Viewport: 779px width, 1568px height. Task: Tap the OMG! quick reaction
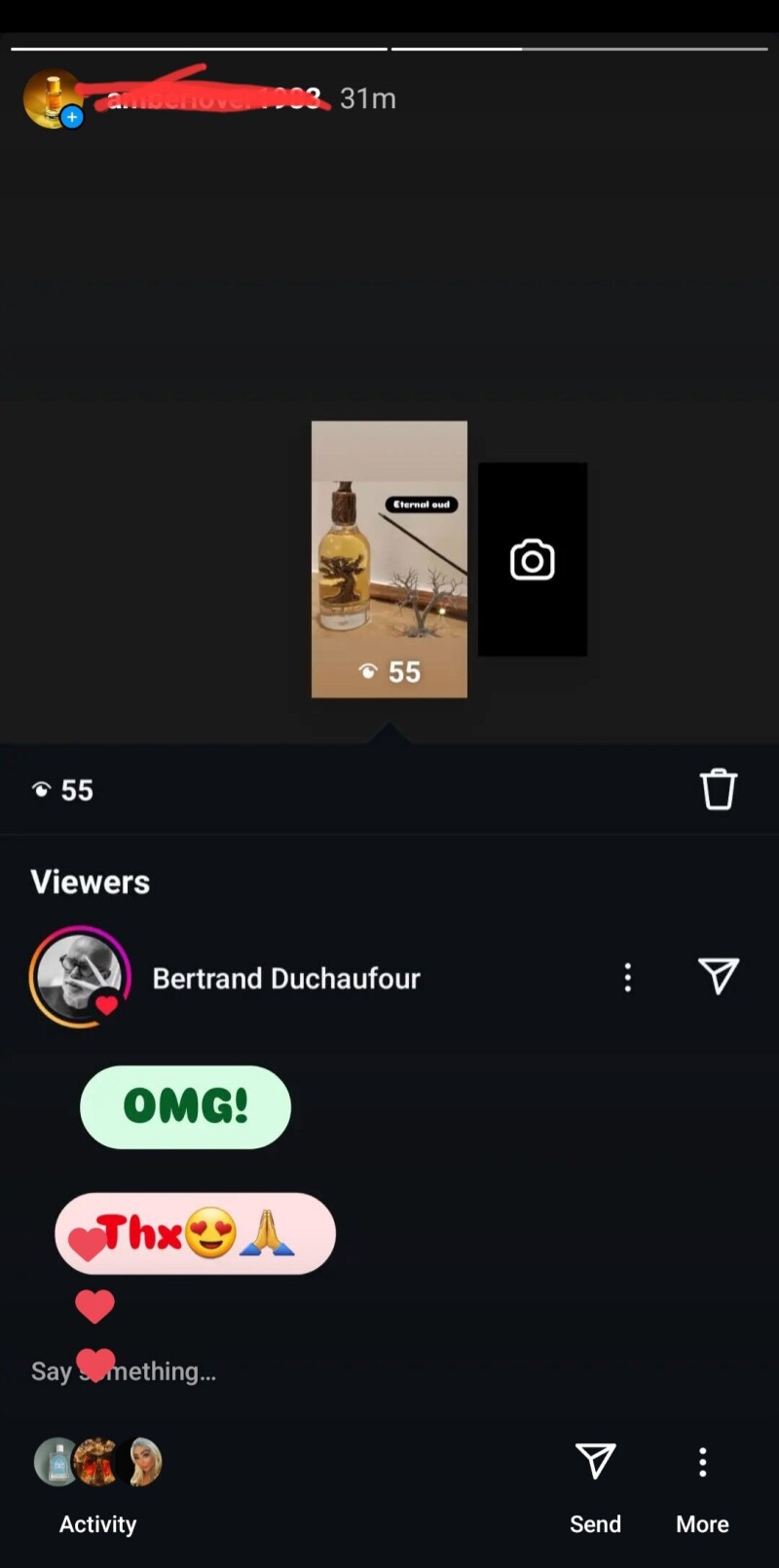tap(185, 1107)
